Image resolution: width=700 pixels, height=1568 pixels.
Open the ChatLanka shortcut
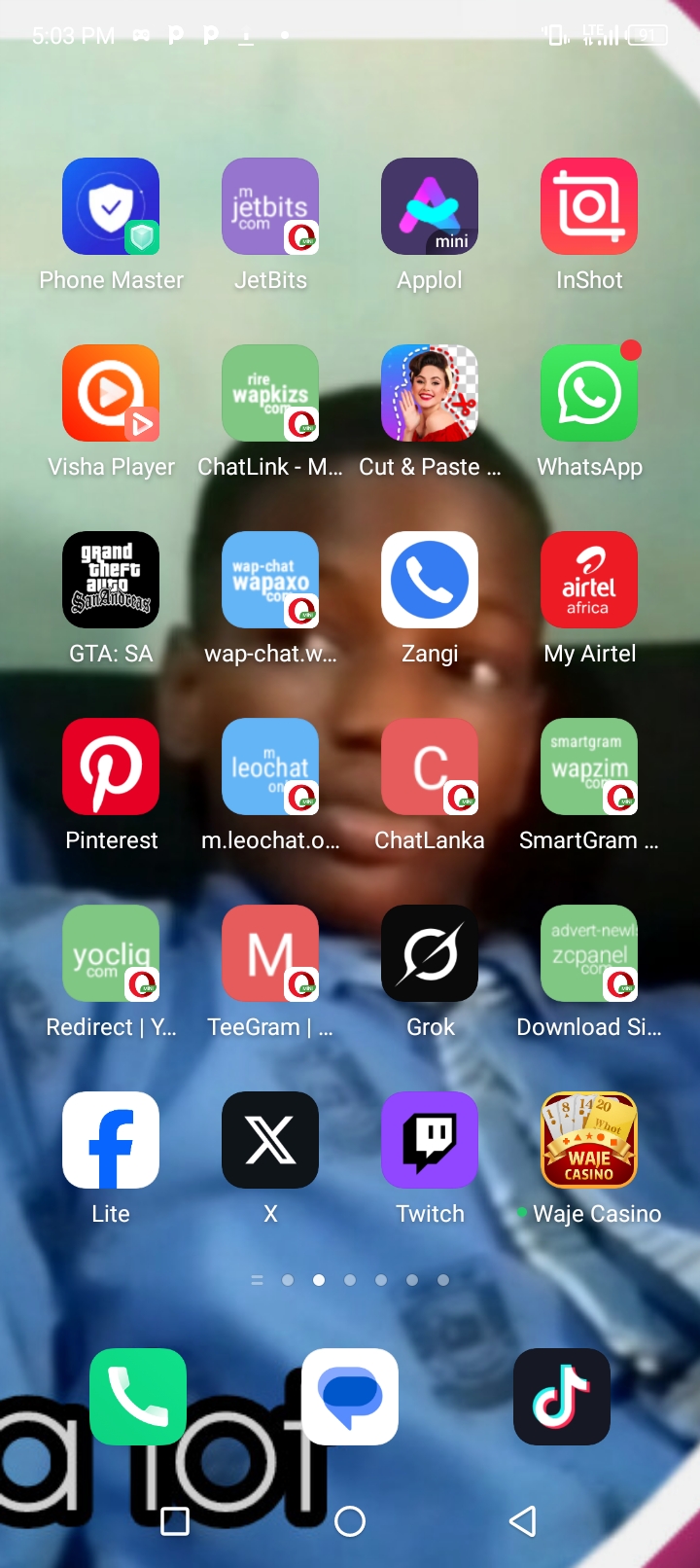pyautogui.click(x=430, y=767)
